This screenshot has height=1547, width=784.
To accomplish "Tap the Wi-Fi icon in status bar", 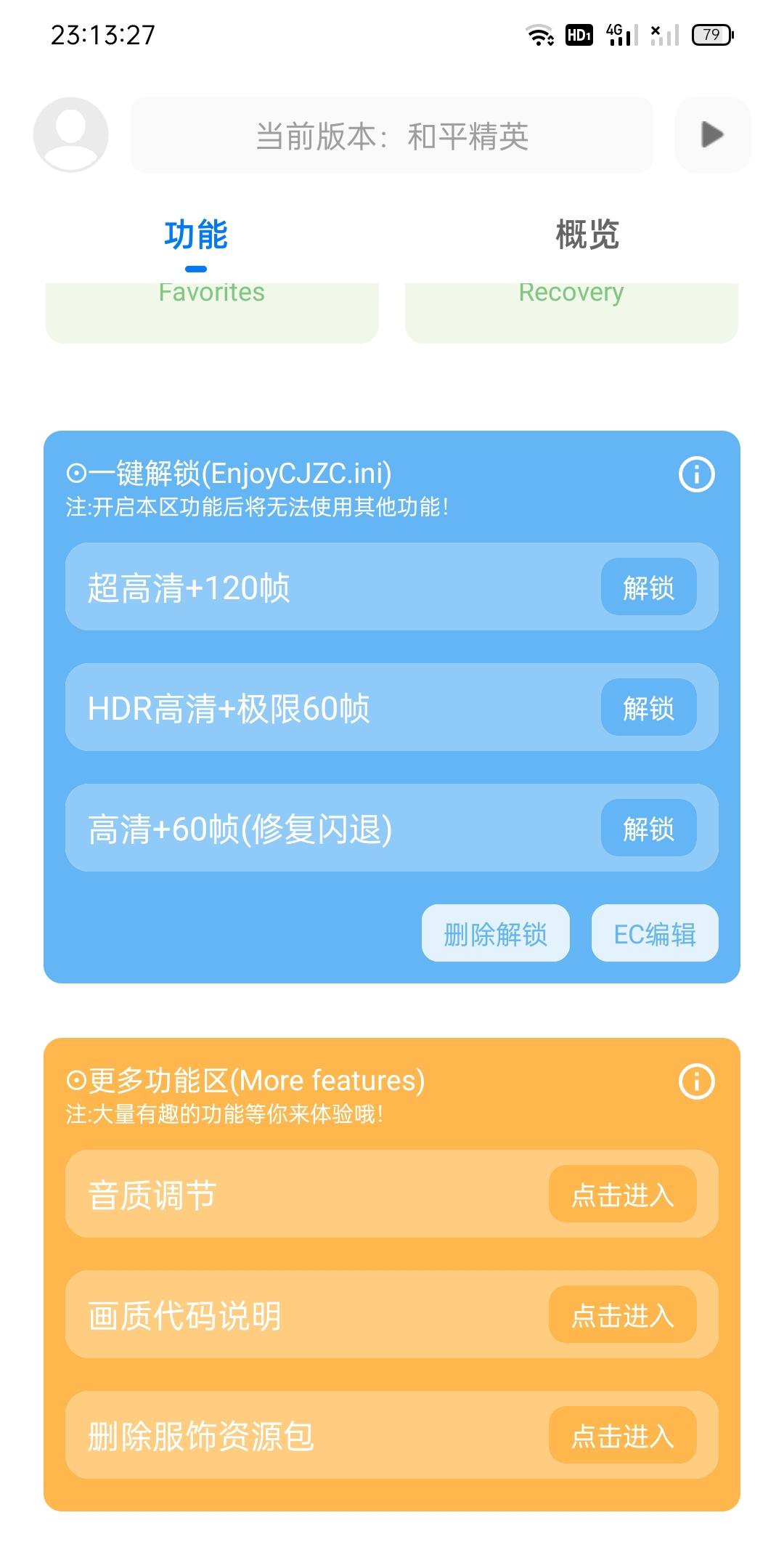I will (x=538, y=34).
